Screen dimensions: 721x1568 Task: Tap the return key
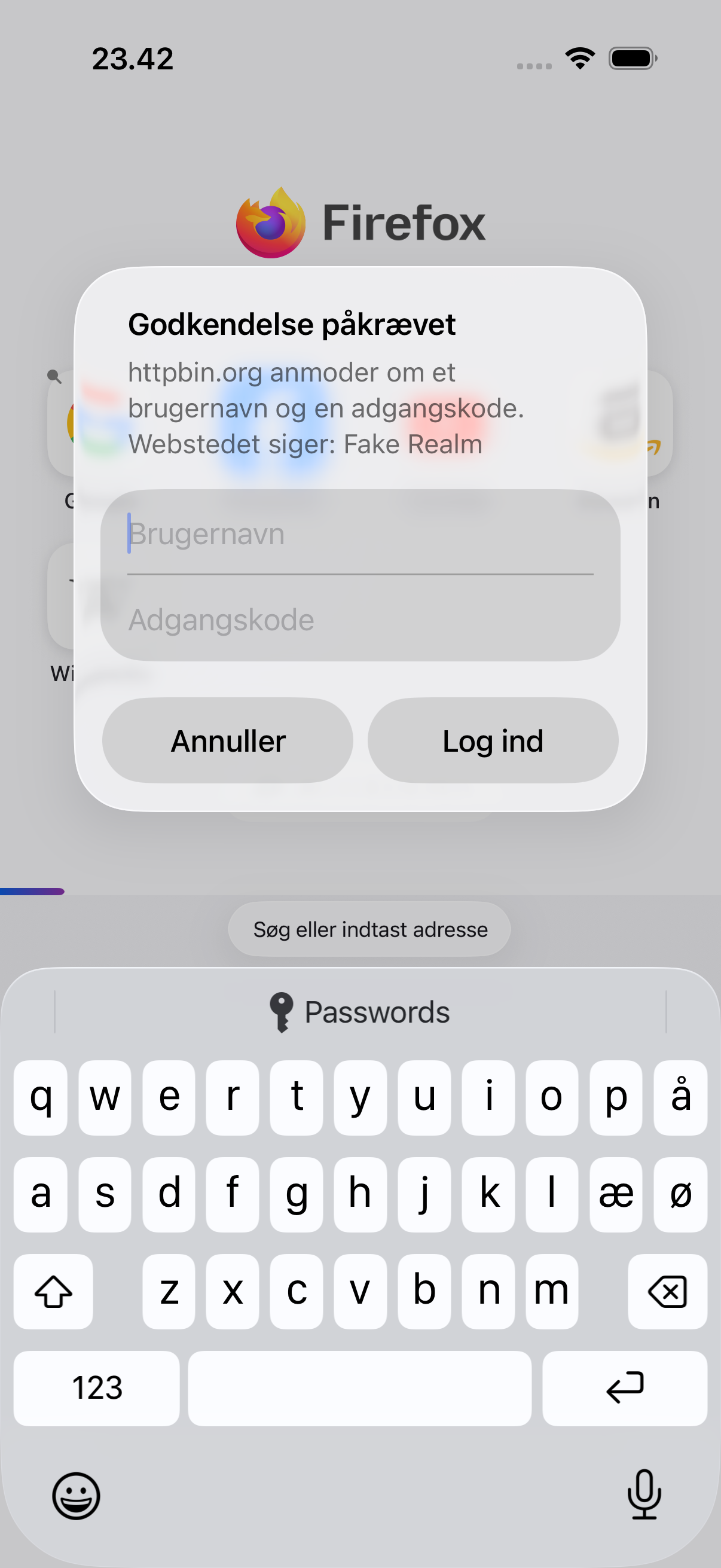(625, 1388)
